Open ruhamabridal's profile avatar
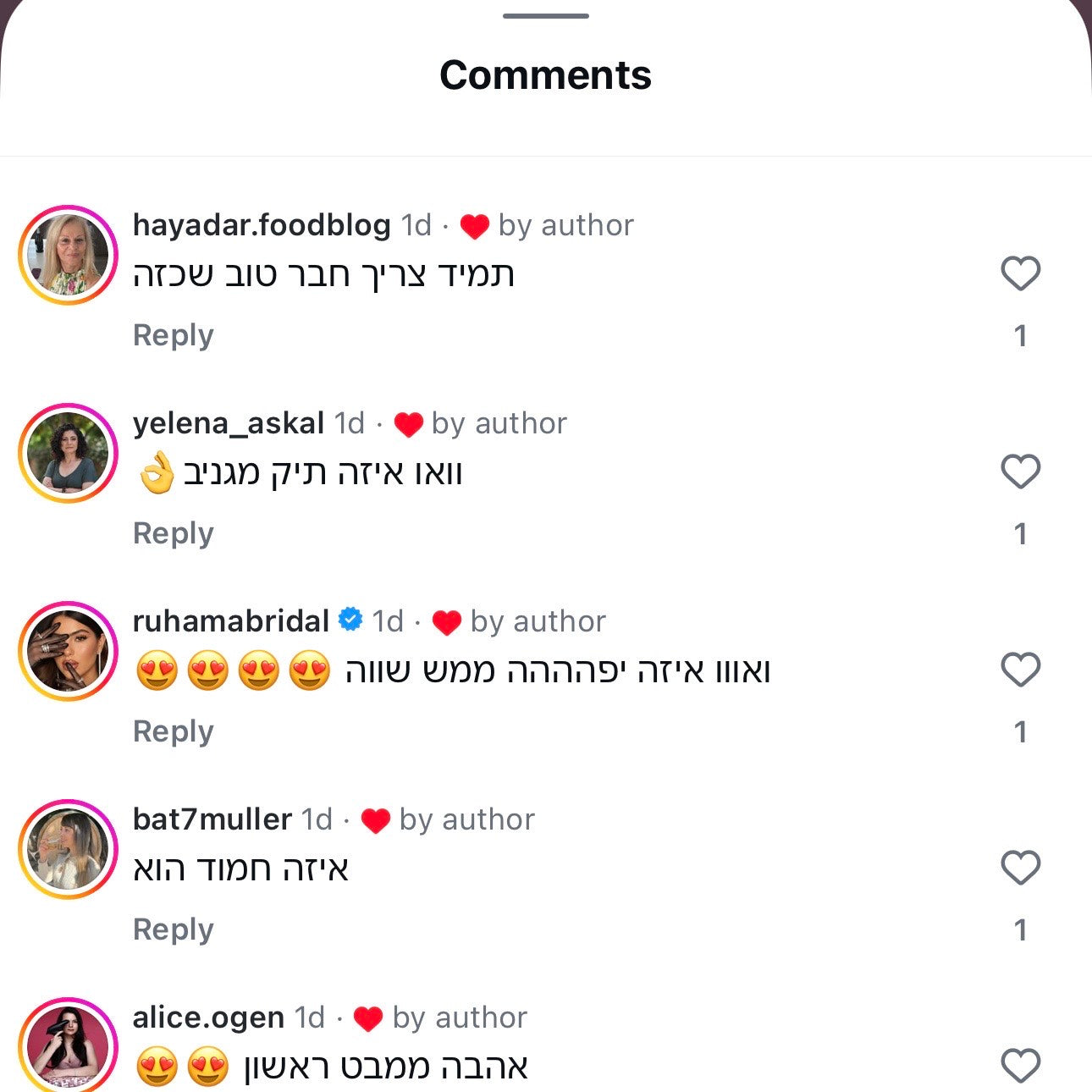 click(68, 651)
